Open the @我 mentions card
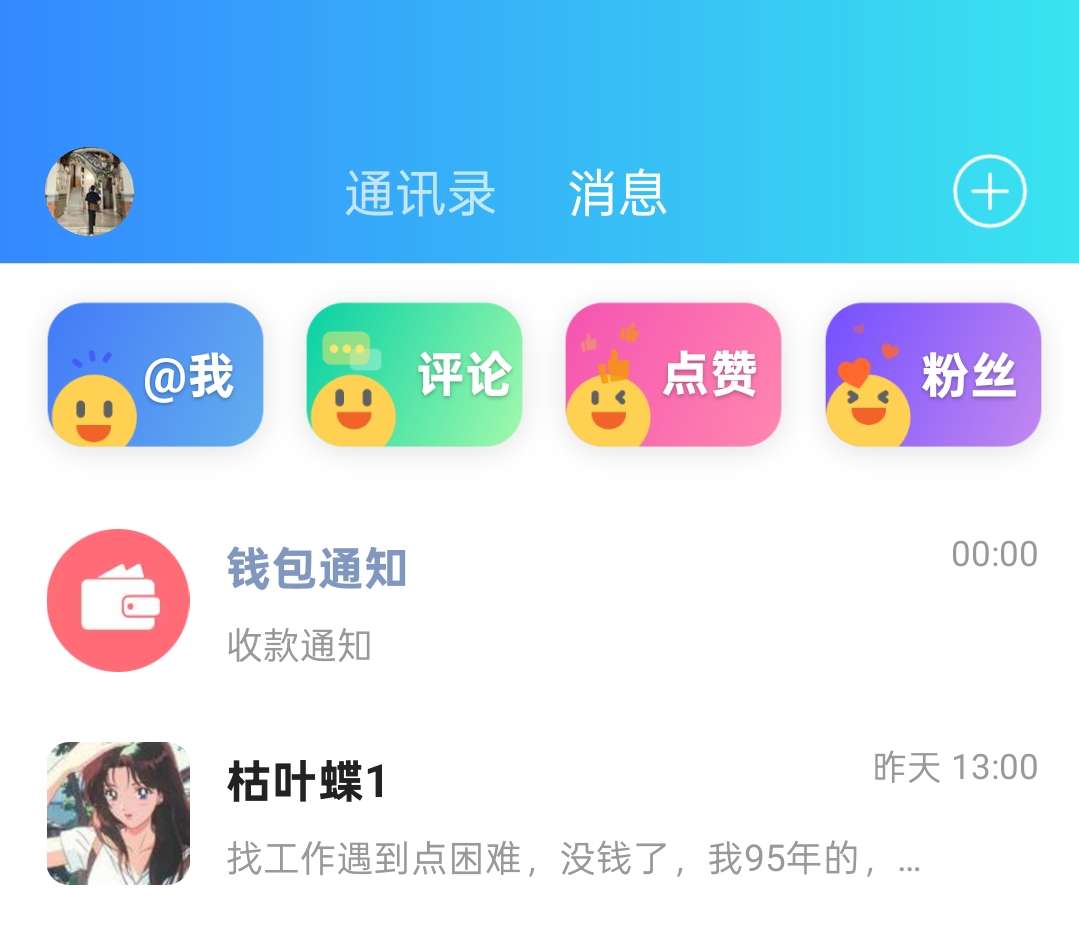This screenshot has height=938, width=1079. [x=155, y=375]
